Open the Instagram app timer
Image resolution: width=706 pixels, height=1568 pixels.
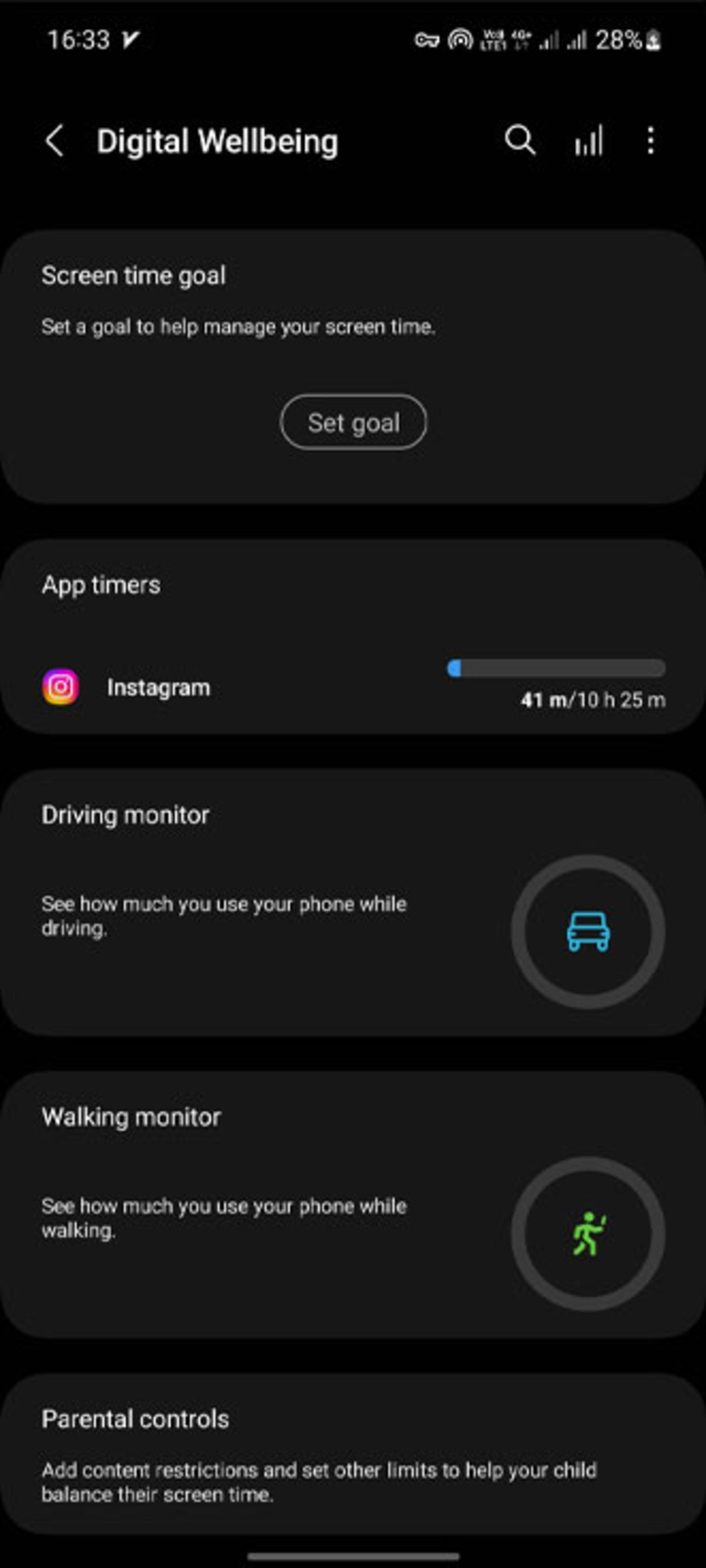[353, 687]
